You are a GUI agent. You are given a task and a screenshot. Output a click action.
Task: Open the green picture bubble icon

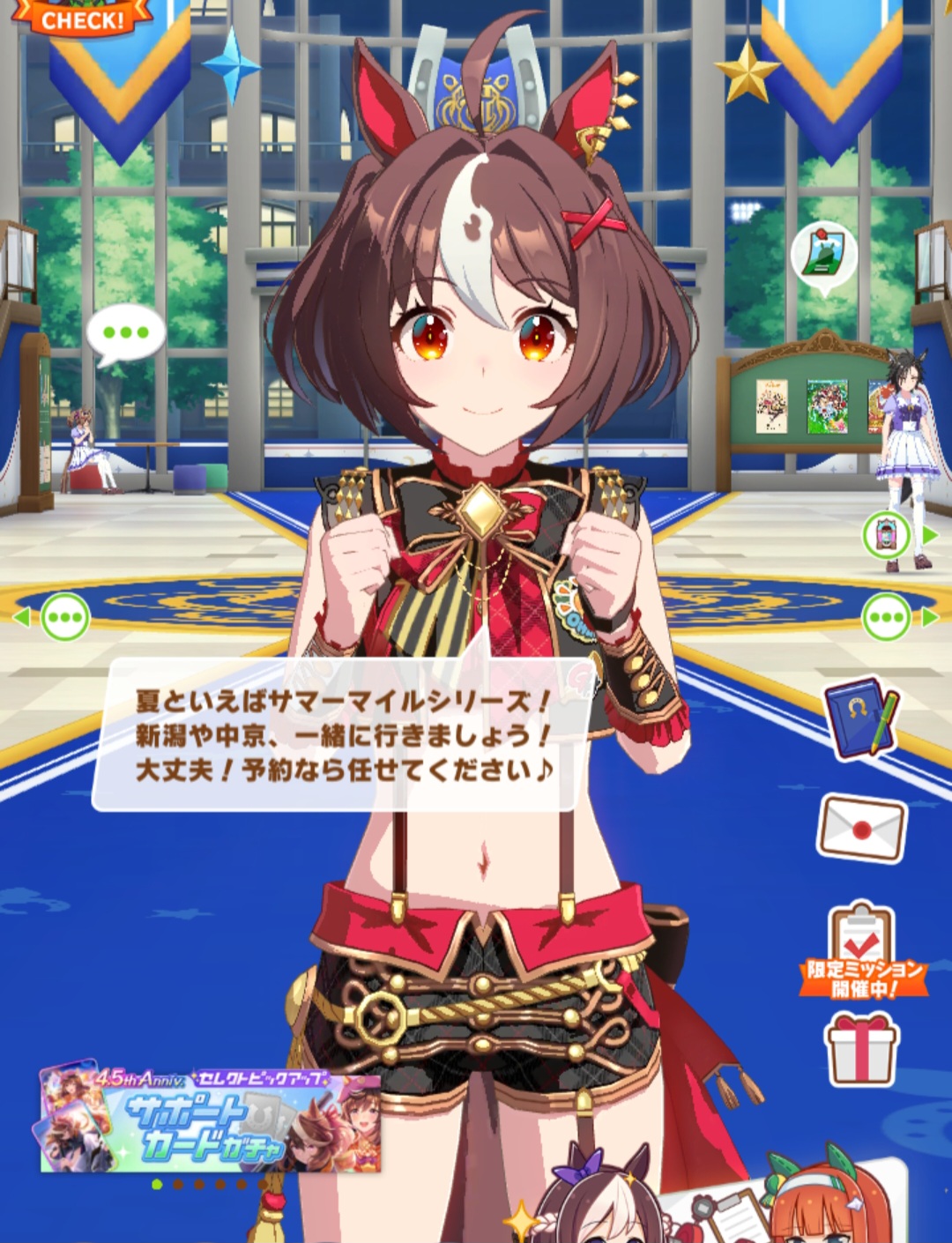823,256
